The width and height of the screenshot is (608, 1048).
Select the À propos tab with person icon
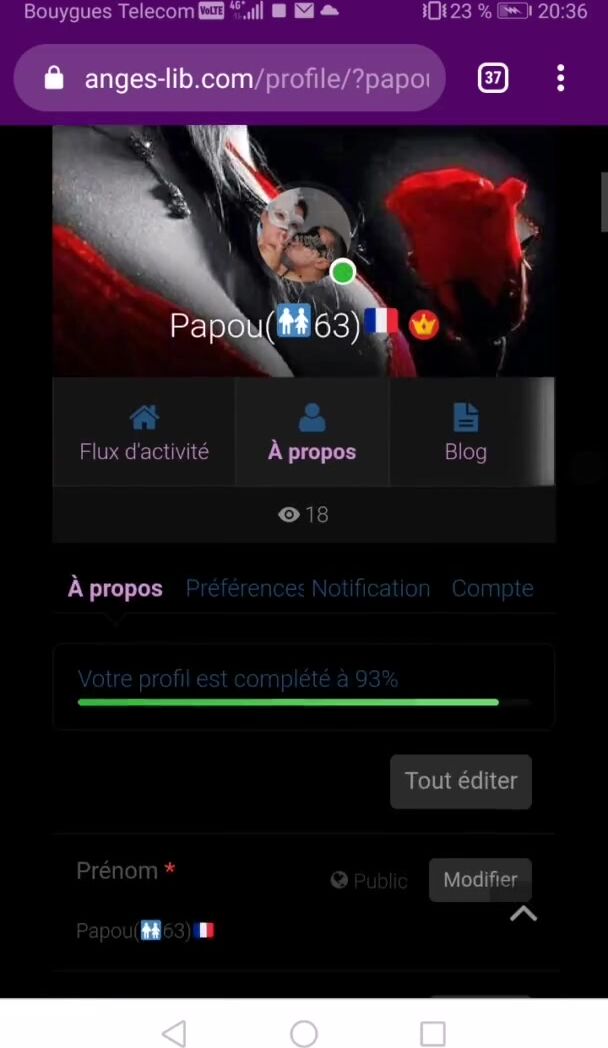(x=312, y=433)
